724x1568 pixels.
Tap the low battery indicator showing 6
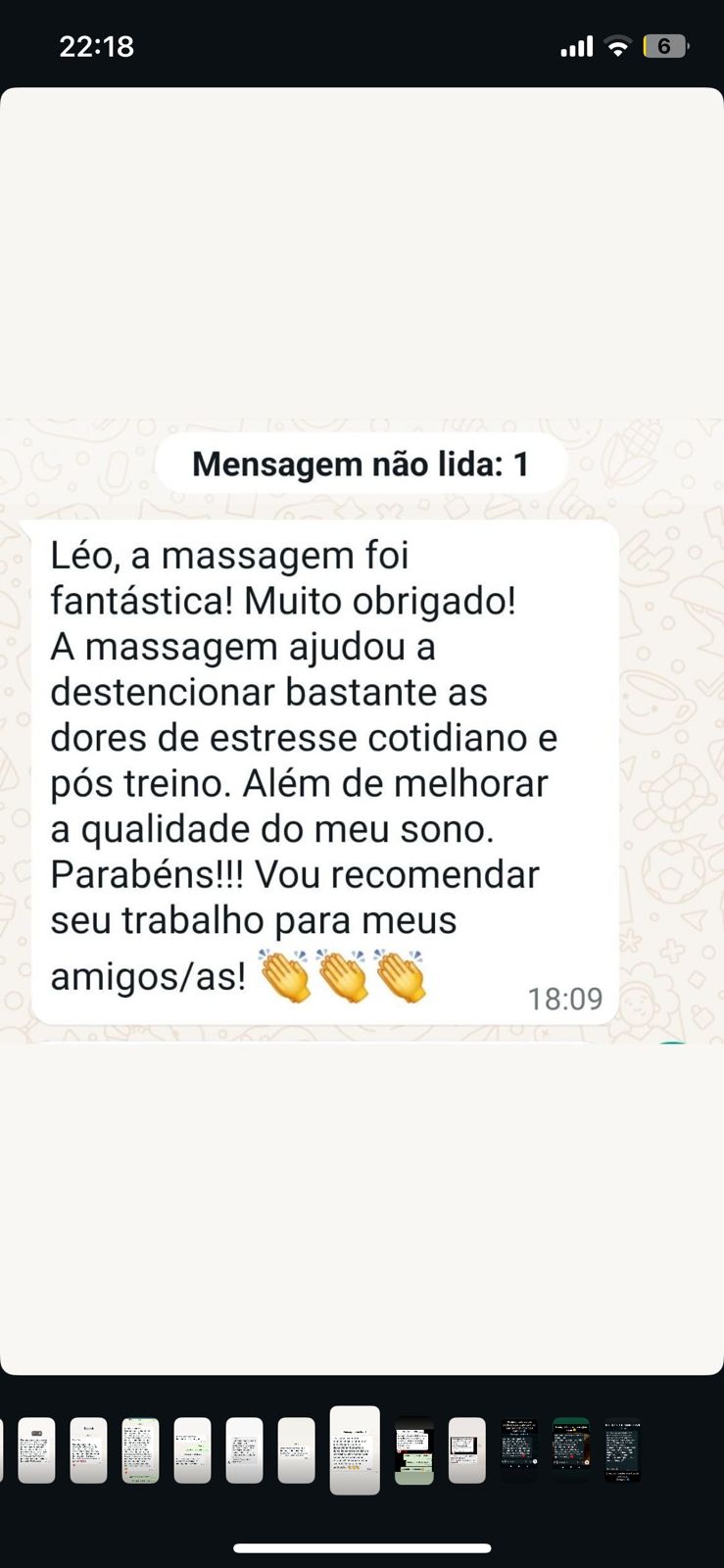click(667, 45)
